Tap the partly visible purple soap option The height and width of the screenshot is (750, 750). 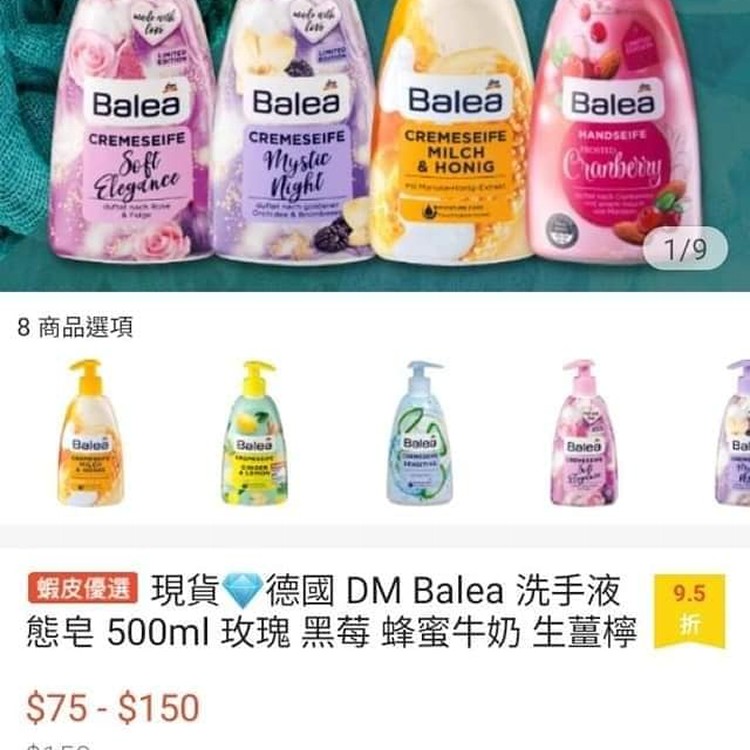[735, 433]
